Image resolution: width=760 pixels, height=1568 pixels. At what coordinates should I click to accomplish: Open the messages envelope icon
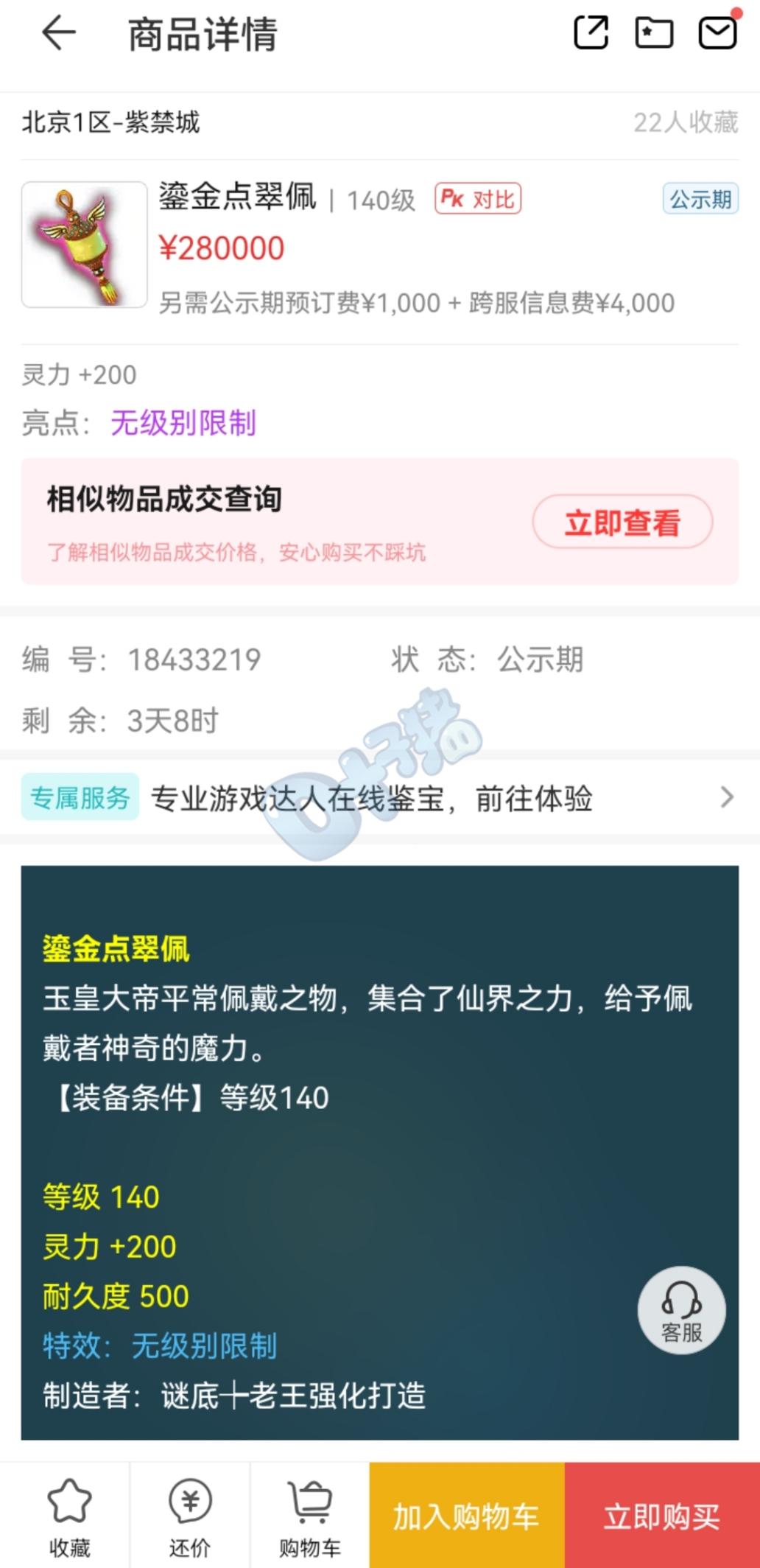click(x=718, y=33)
